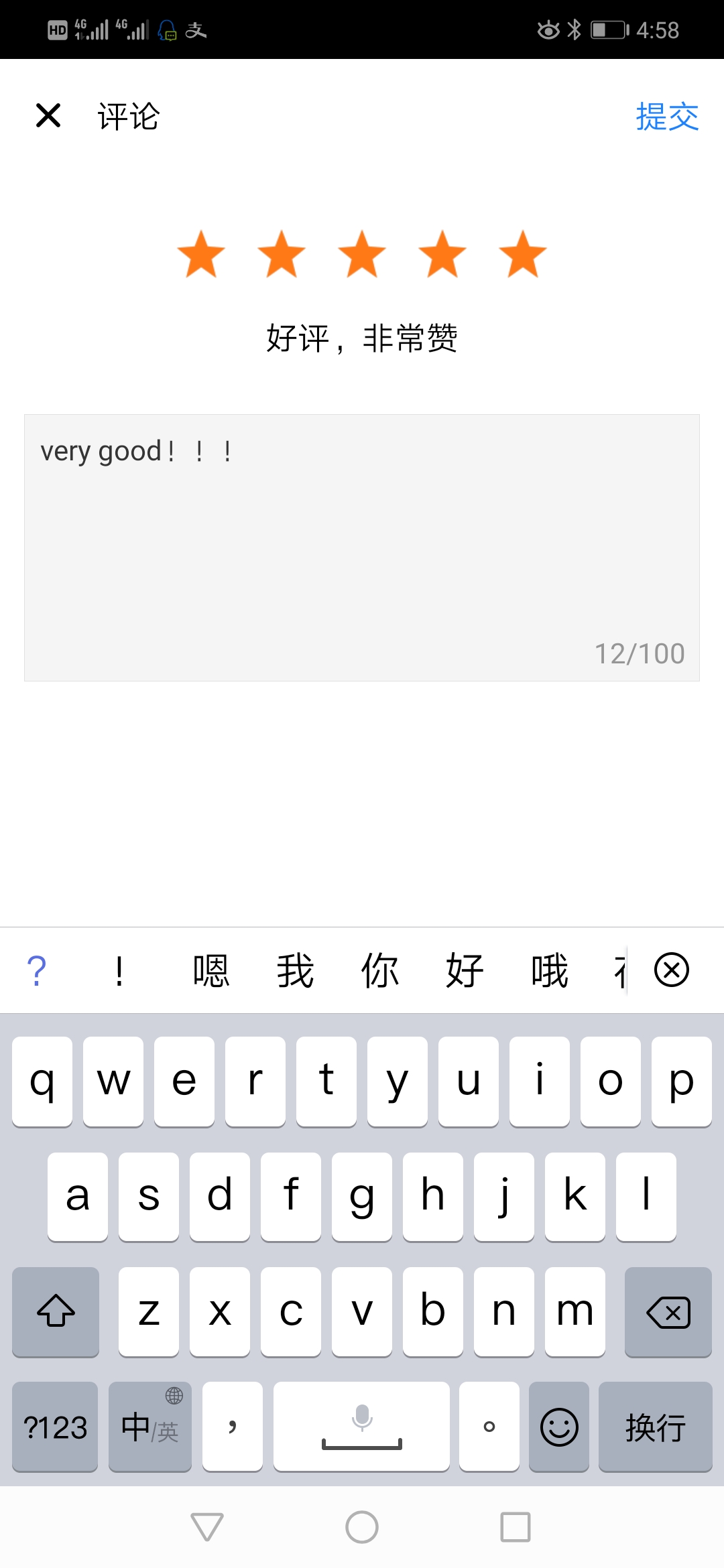Dismiss the keyboard suggestion bar
This screenshot has height=1568, width=724.
(672, 970)
